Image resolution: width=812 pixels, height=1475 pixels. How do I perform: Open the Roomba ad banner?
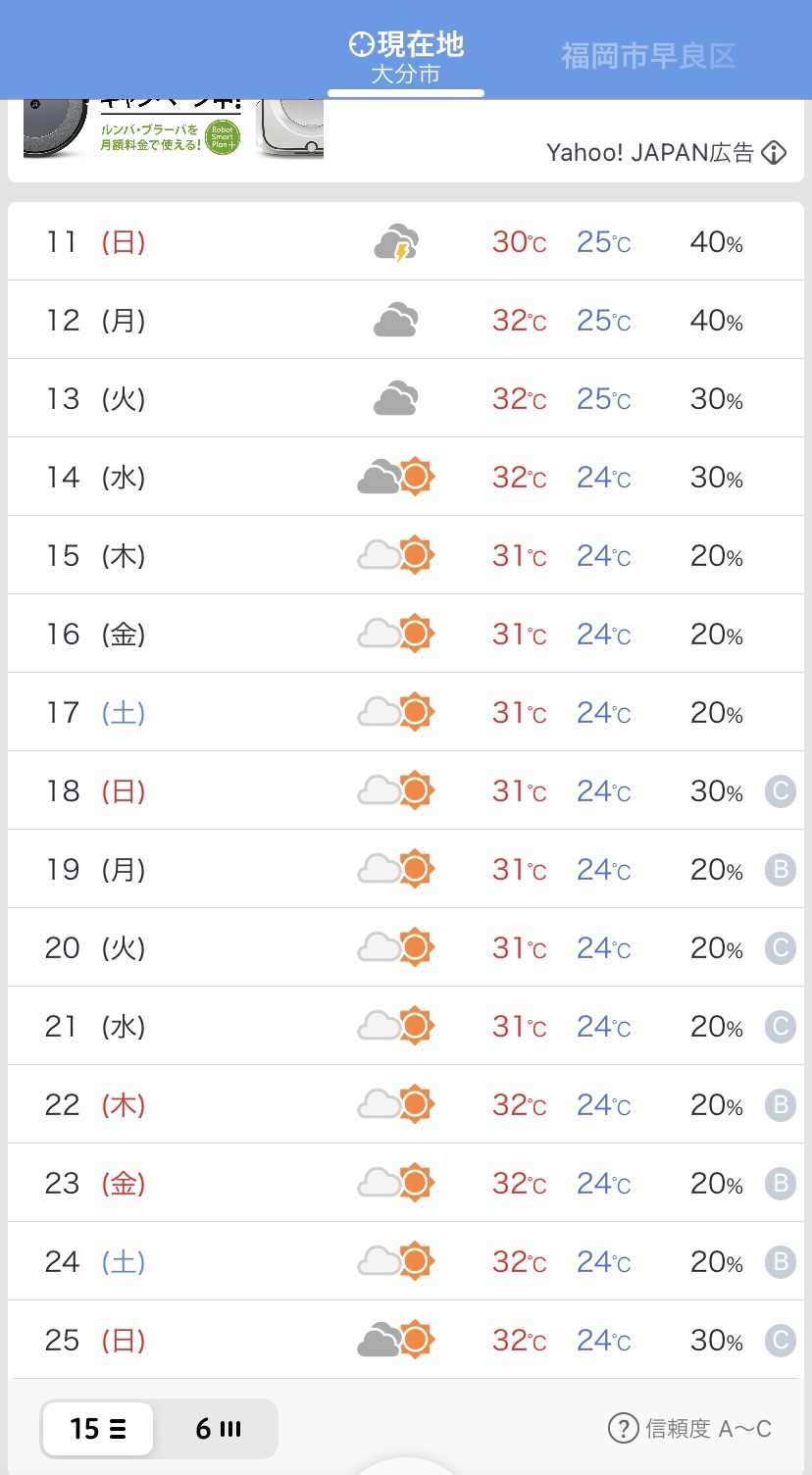pyautogui.click(x=174, y=128)
